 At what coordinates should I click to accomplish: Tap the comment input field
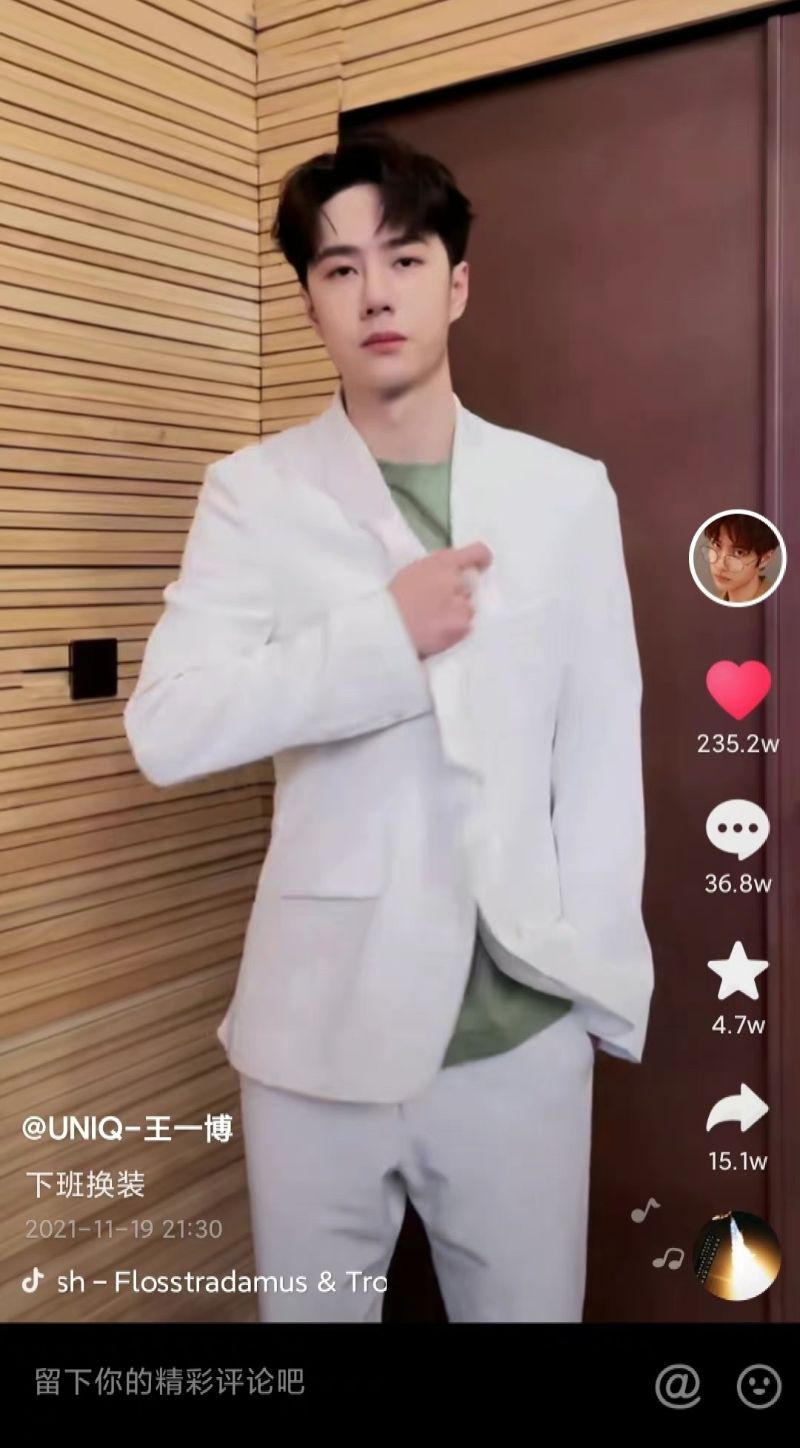click(x=300, y=1383)
